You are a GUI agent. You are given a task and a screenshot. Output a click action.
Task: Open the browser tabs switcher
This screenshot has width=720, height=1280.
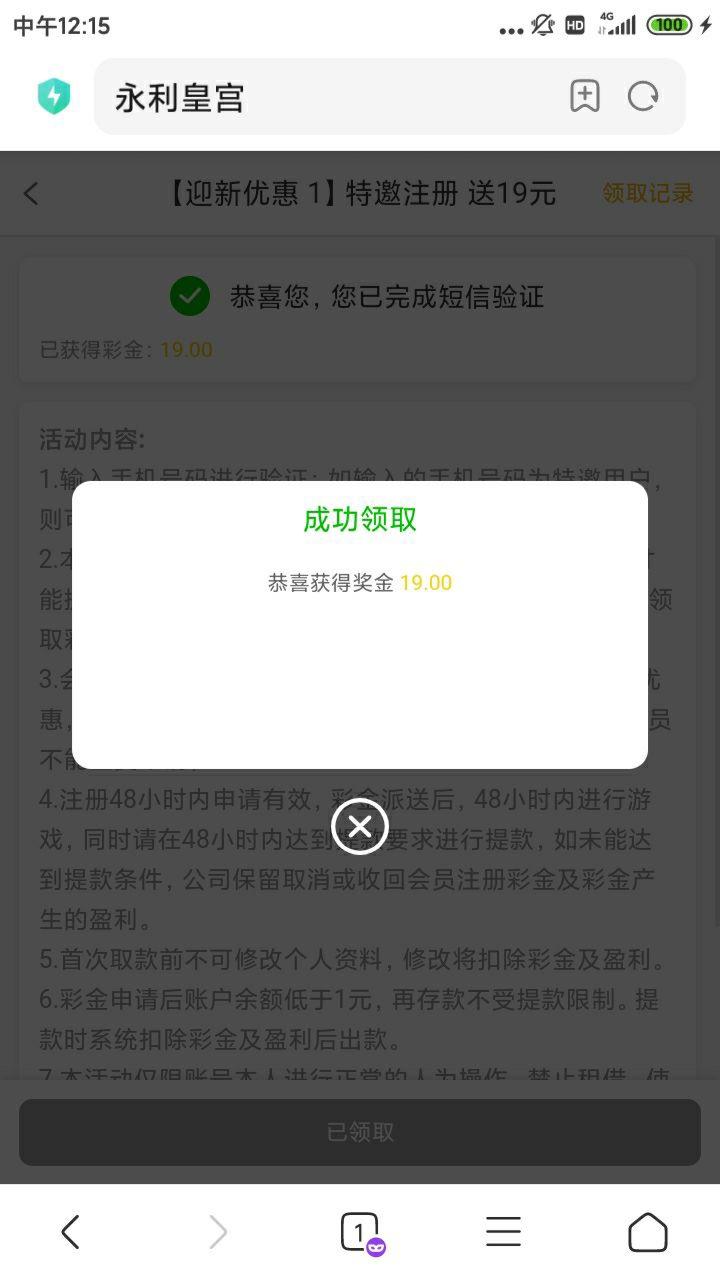360,1232
